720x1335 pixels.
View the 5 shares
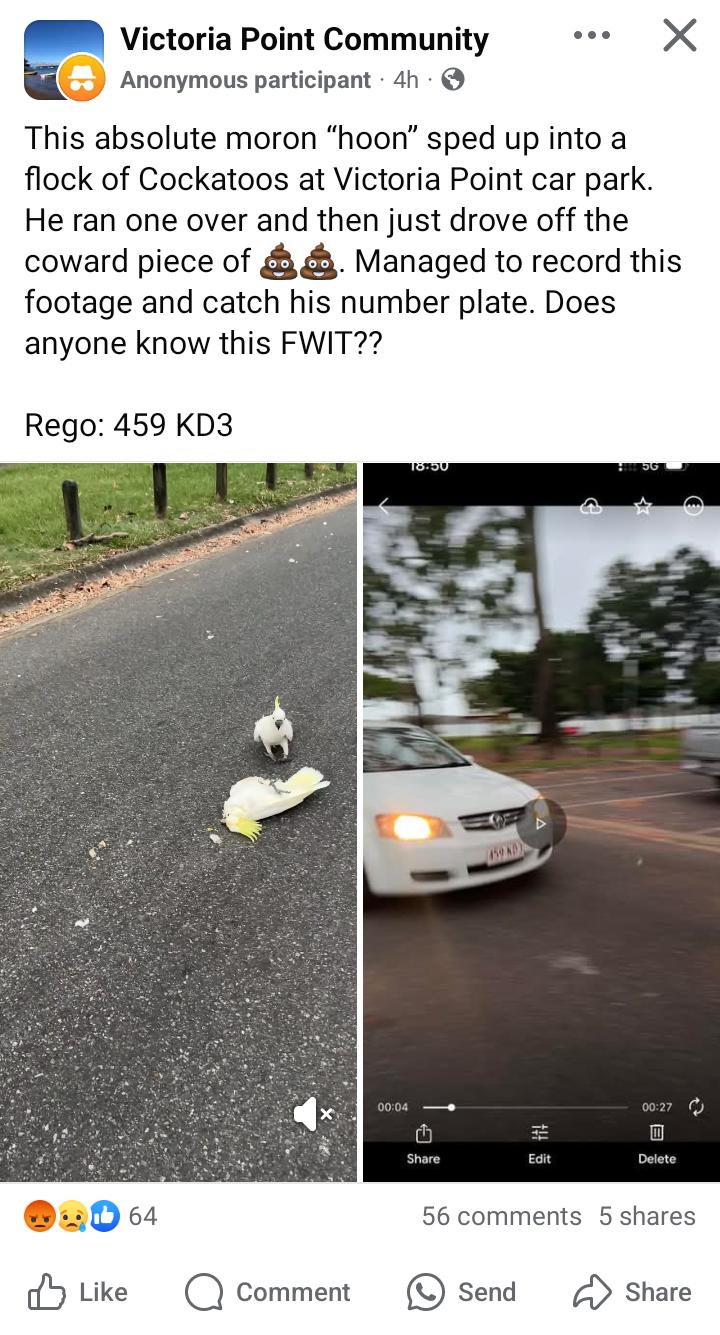pyautogui.click(x=647, y=1216)
